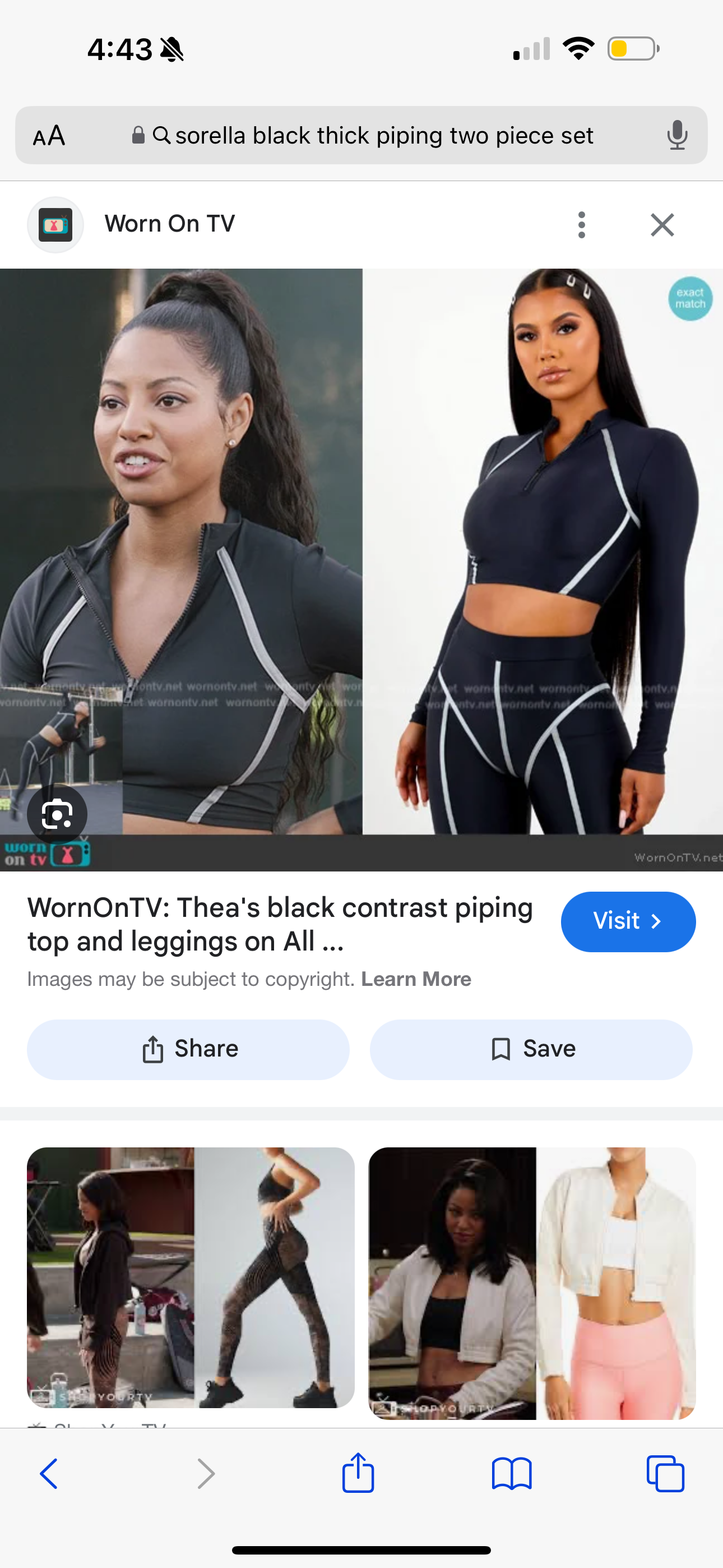Close the Worn On TV image preview
Image resolution: width=723 pixels, height=1568 pixels.
point(662,225)
